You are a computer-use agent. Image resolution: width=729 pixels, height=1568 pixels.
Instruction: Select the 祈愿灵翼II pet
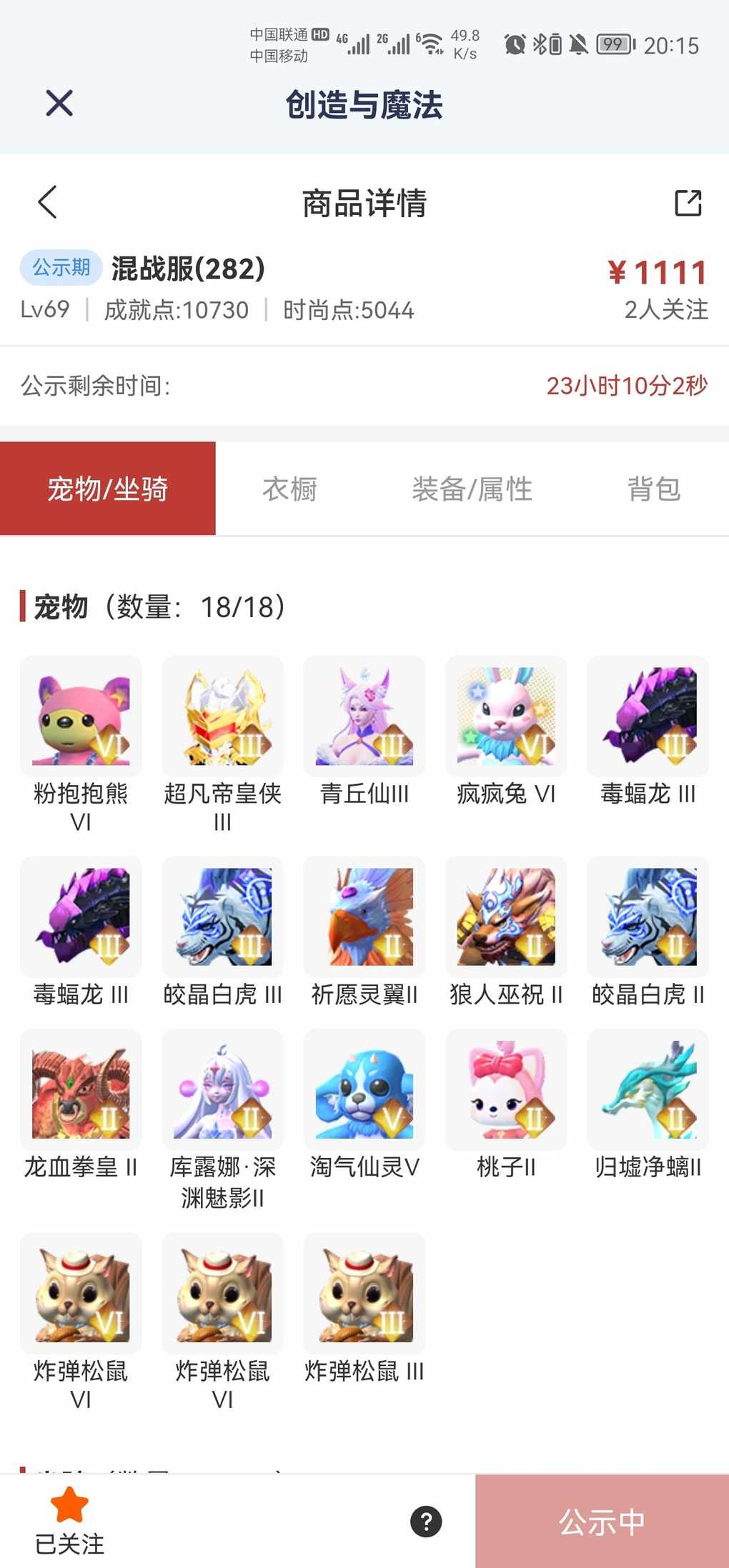tap(364, 917)
